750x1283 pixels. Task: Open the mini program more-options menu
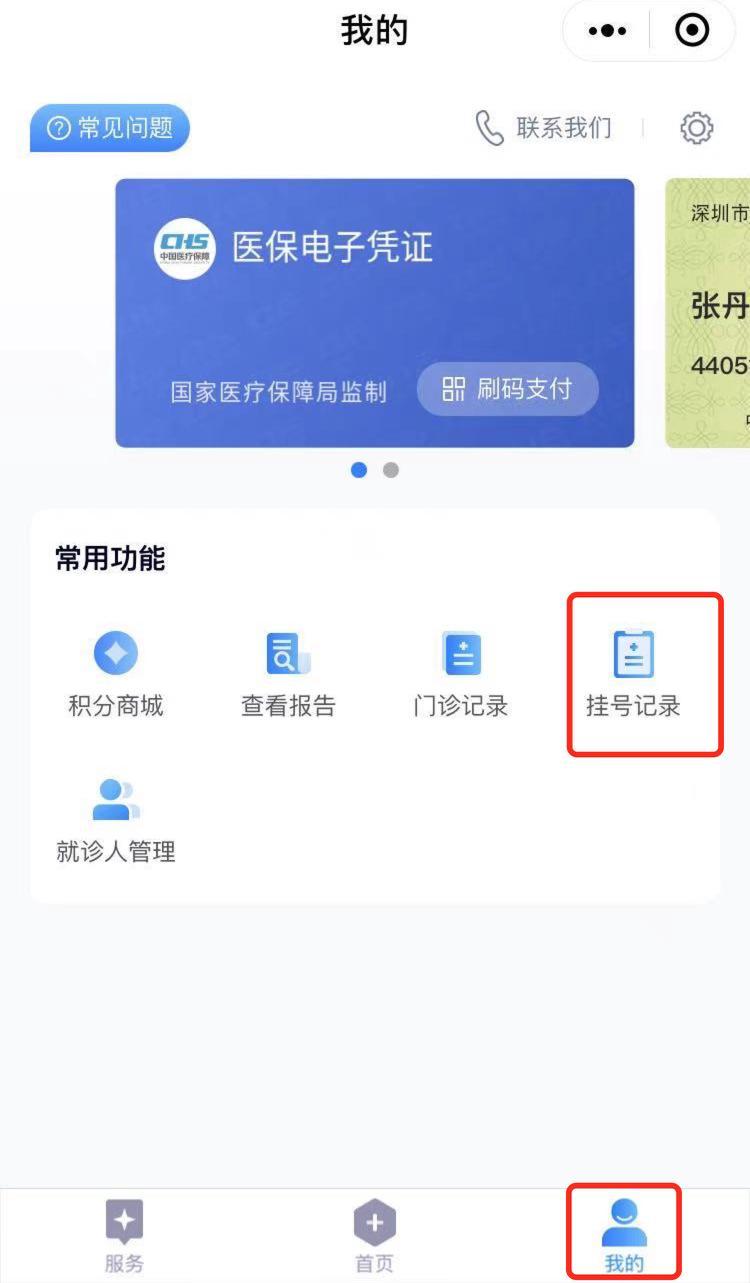[x=607, y=31]
